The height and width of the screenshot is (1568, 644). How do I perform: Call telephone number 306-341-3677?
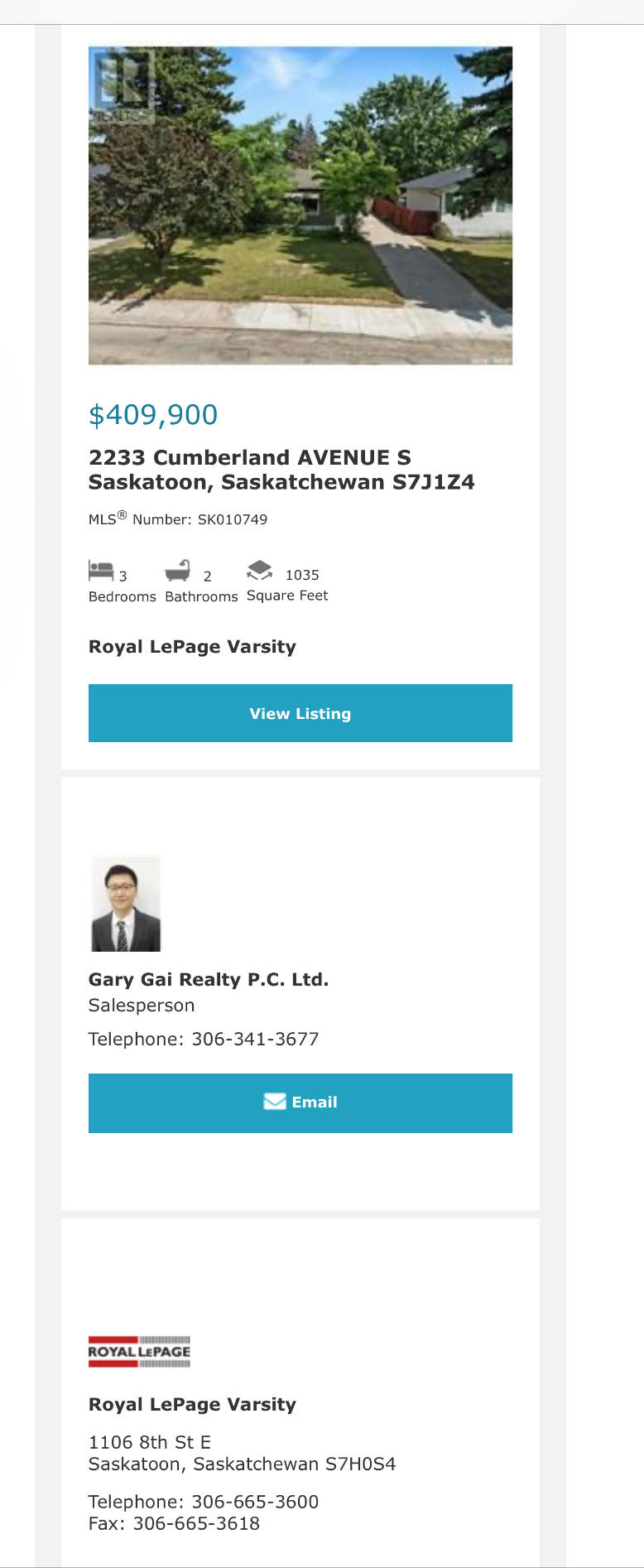click(255, 1039)
